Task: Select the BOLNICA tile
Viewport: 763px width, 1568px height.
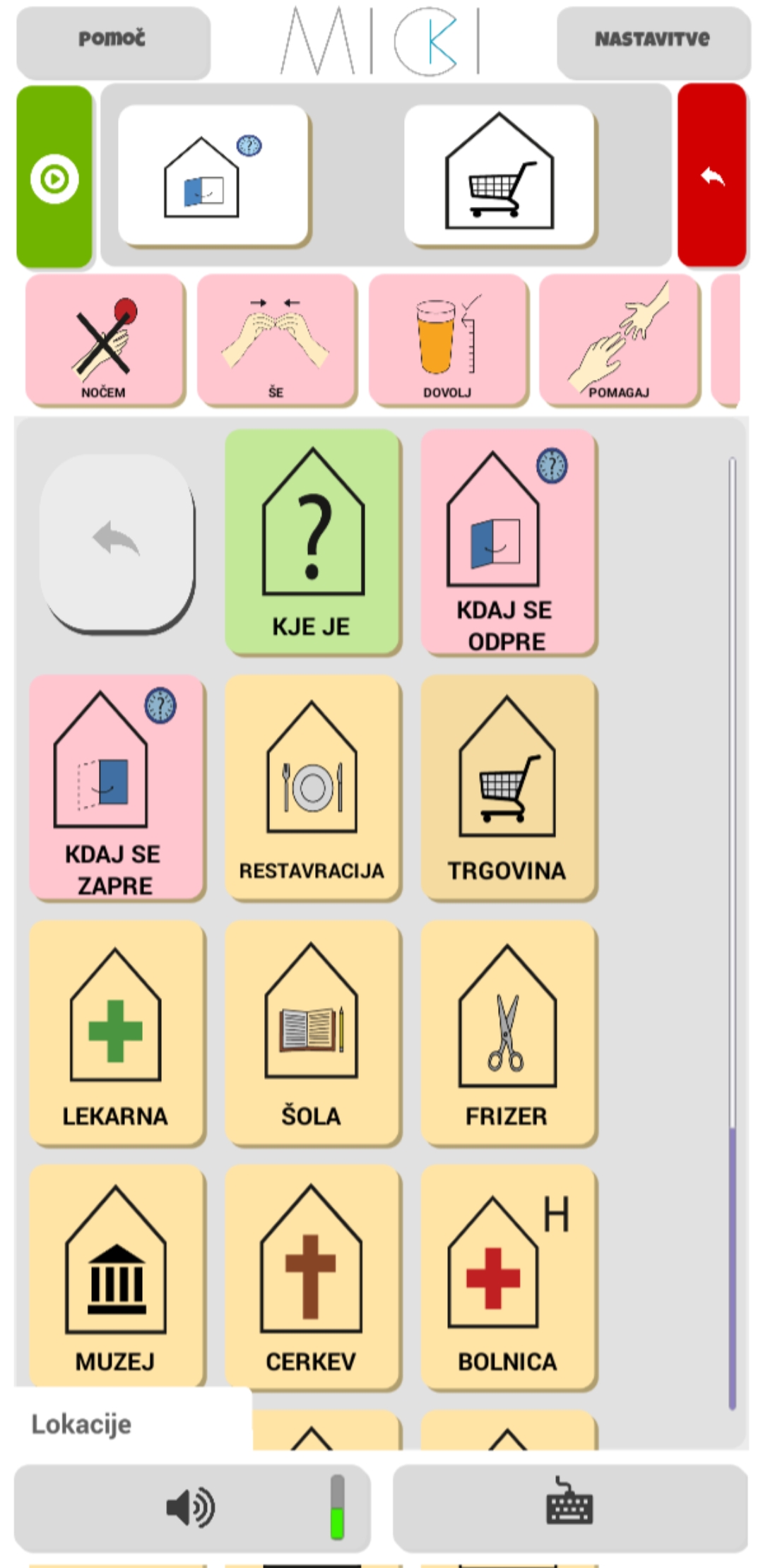Action: pos(508,1277)
